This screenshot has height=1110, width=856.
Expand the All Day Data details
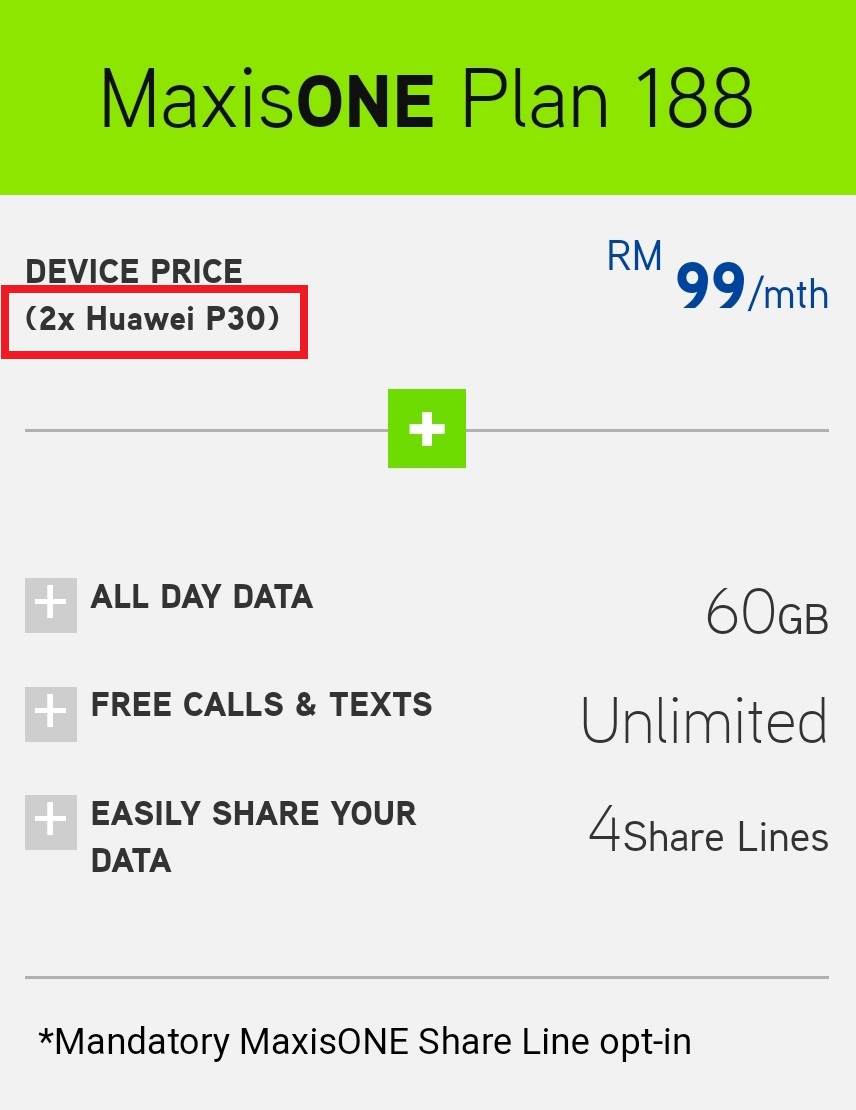(50, 603)
